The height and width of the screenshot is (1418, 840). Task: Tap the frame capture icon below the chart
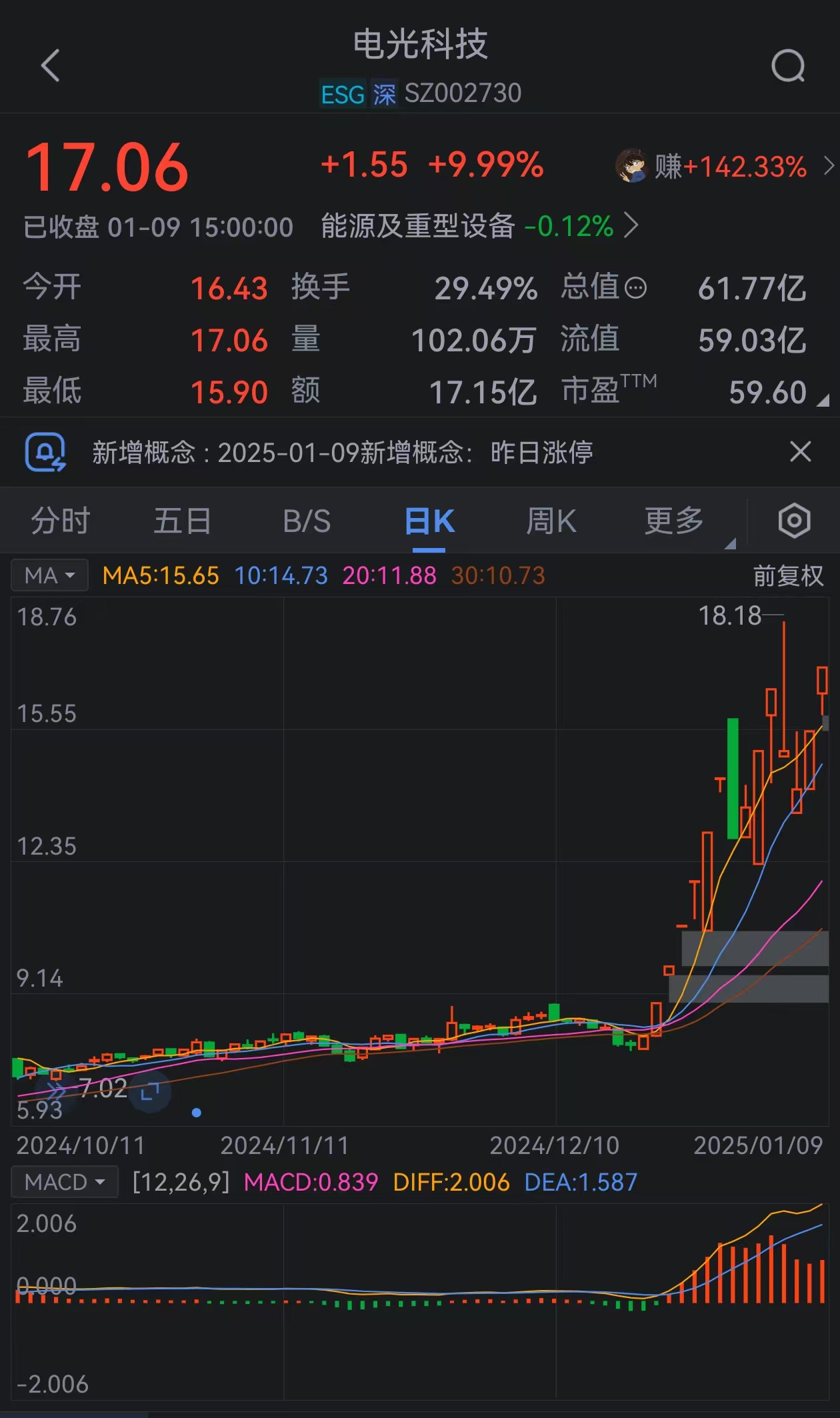coord(150,1091)
